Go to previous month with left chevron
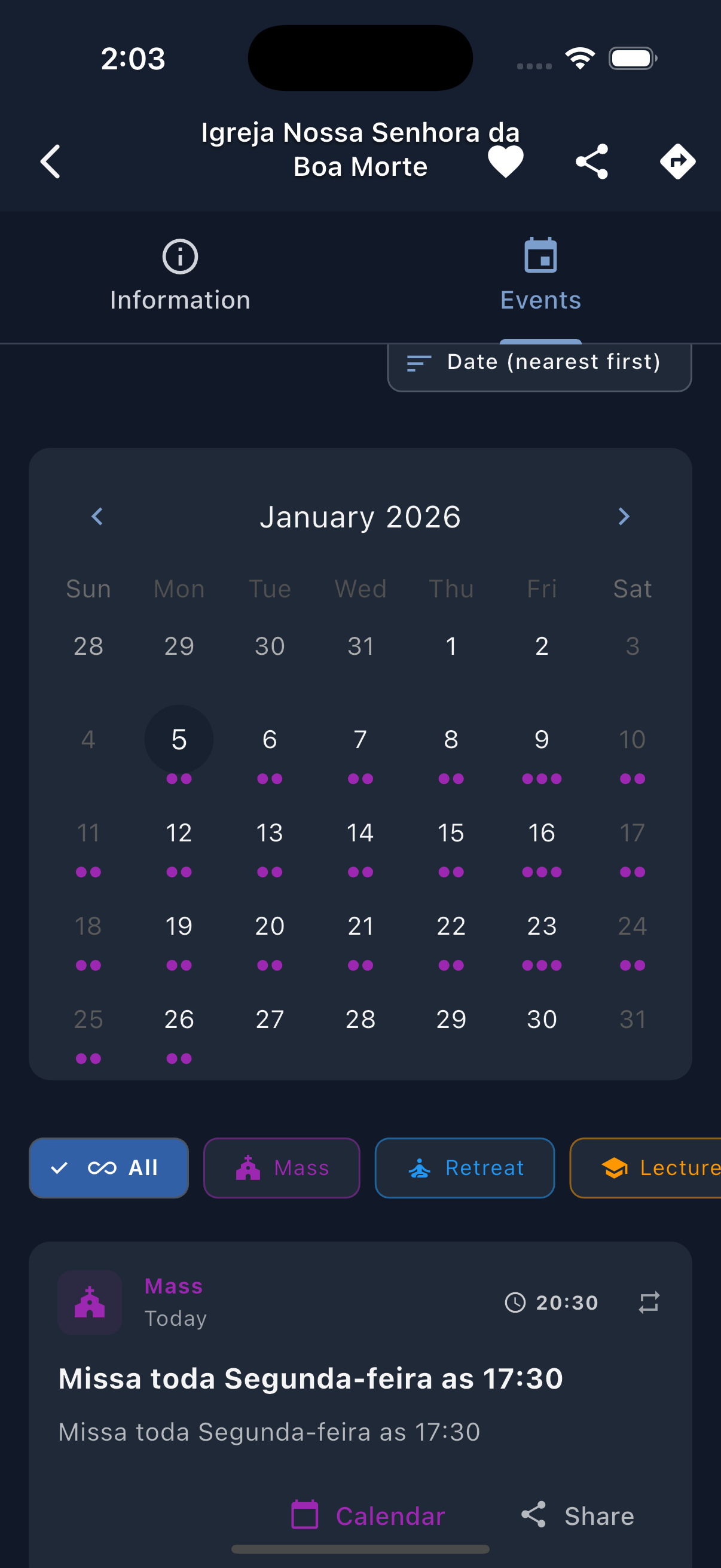This screenshot has height=1568, width=721. [x=97, y=516]
